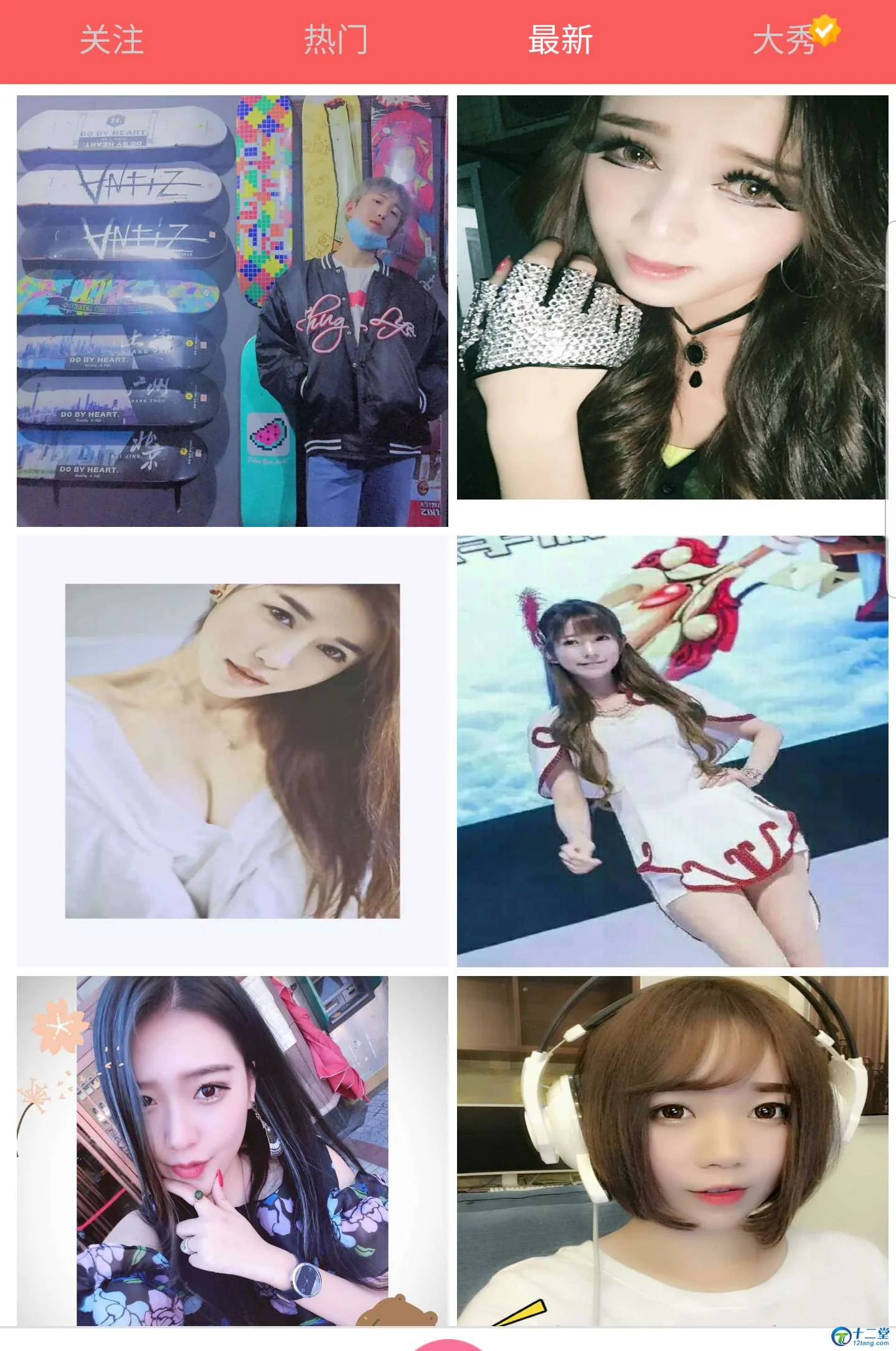Open the stream with the floral blouse and watch
The height and width of the screenshot is (1351, 896).
coord(232,1152)
